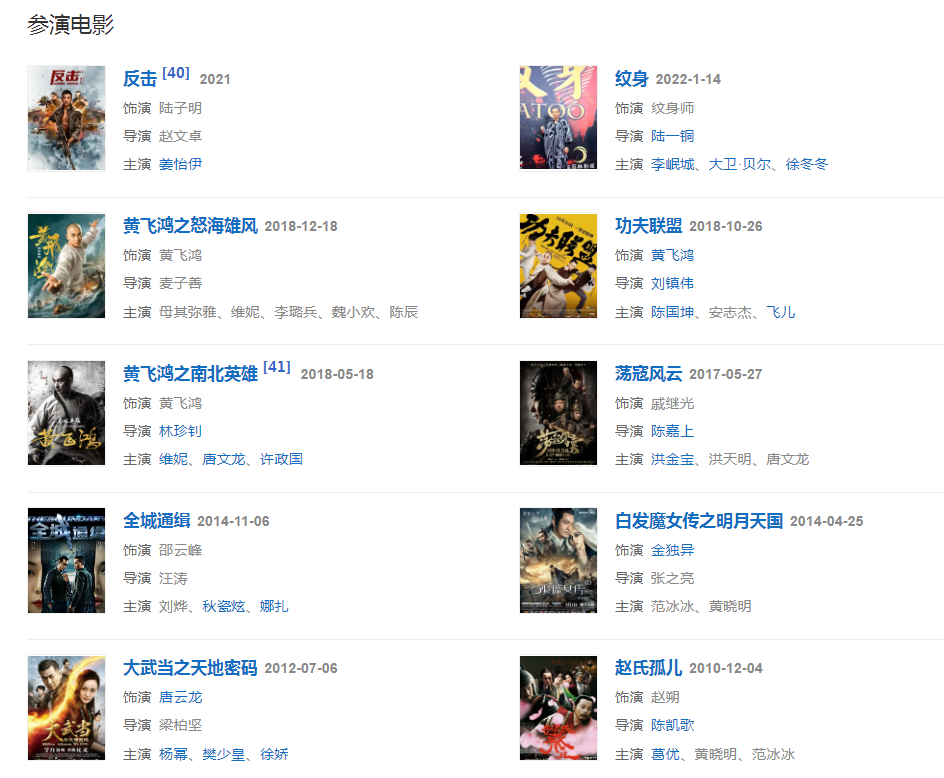Open director 陈嘉上 link
Viewport: 944px width, 778px height.
point(672,431)
